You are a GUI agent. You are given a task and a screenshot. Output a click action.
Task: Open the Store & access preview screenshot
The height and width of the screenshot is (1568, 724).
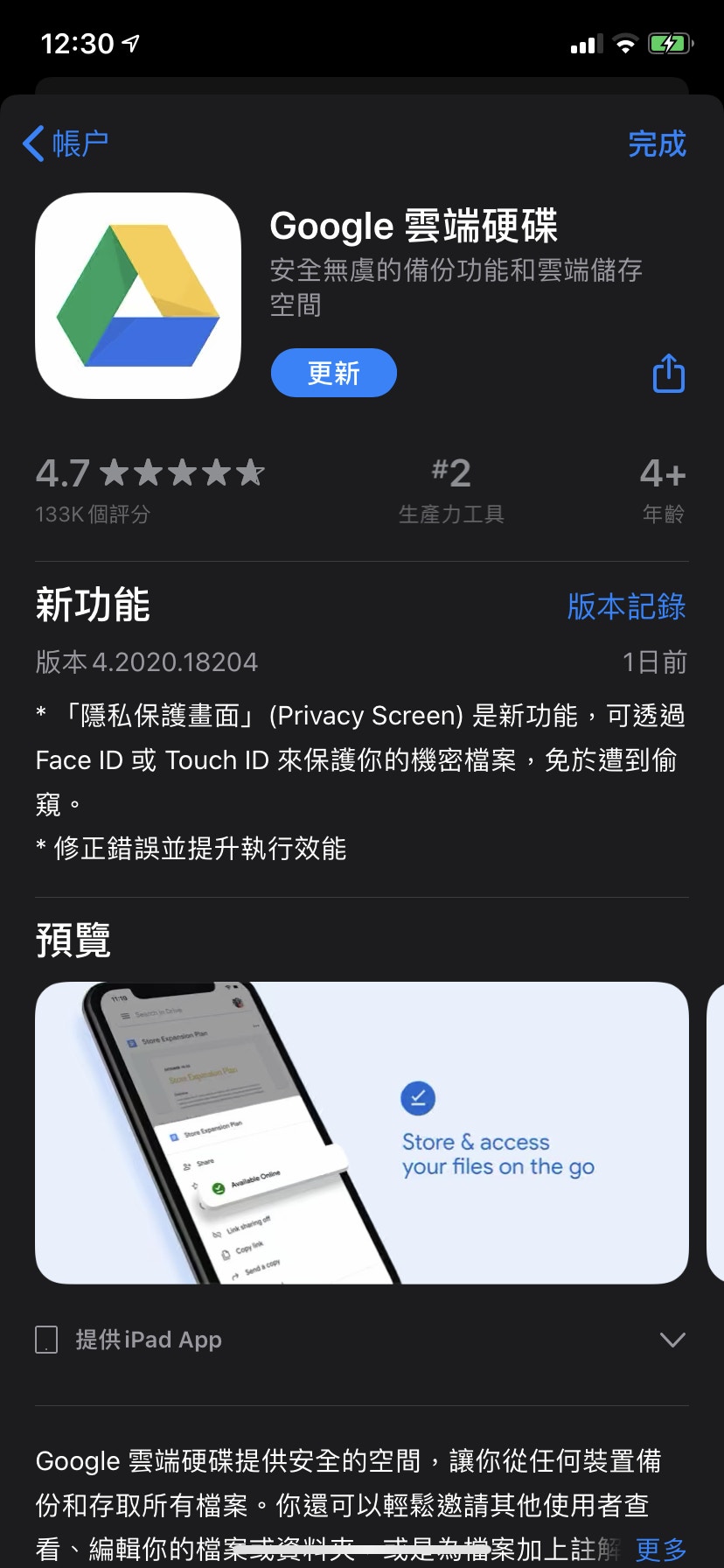click(x=361, y=1132)
